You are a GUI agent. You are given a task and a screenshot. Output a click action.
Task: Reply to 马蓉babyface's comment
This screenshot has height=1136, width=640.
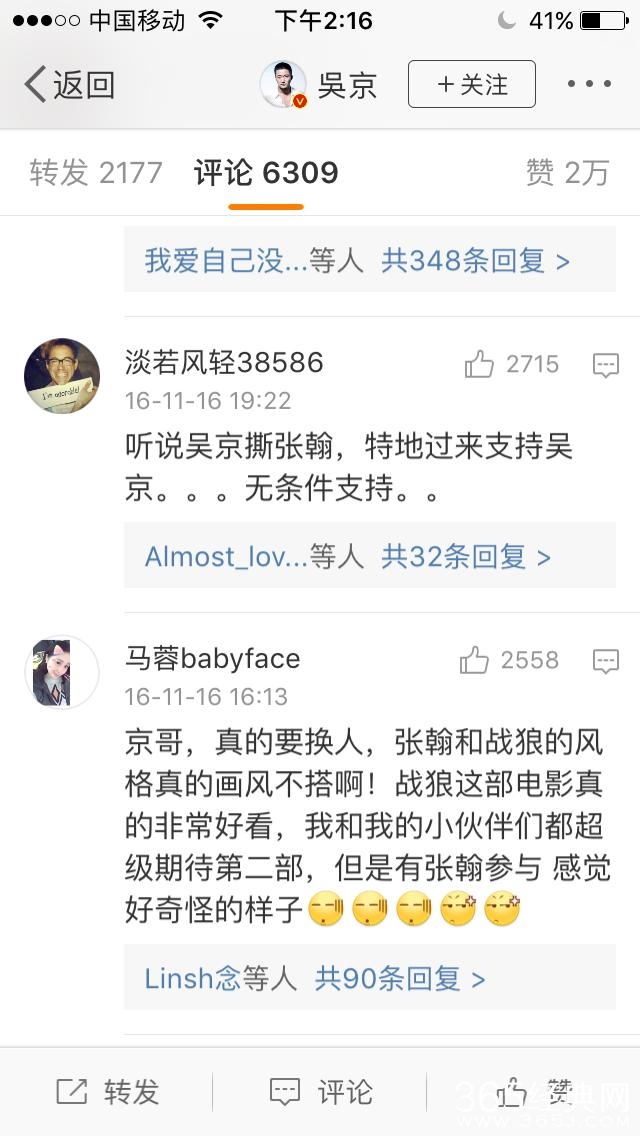(x=606, y=661)
